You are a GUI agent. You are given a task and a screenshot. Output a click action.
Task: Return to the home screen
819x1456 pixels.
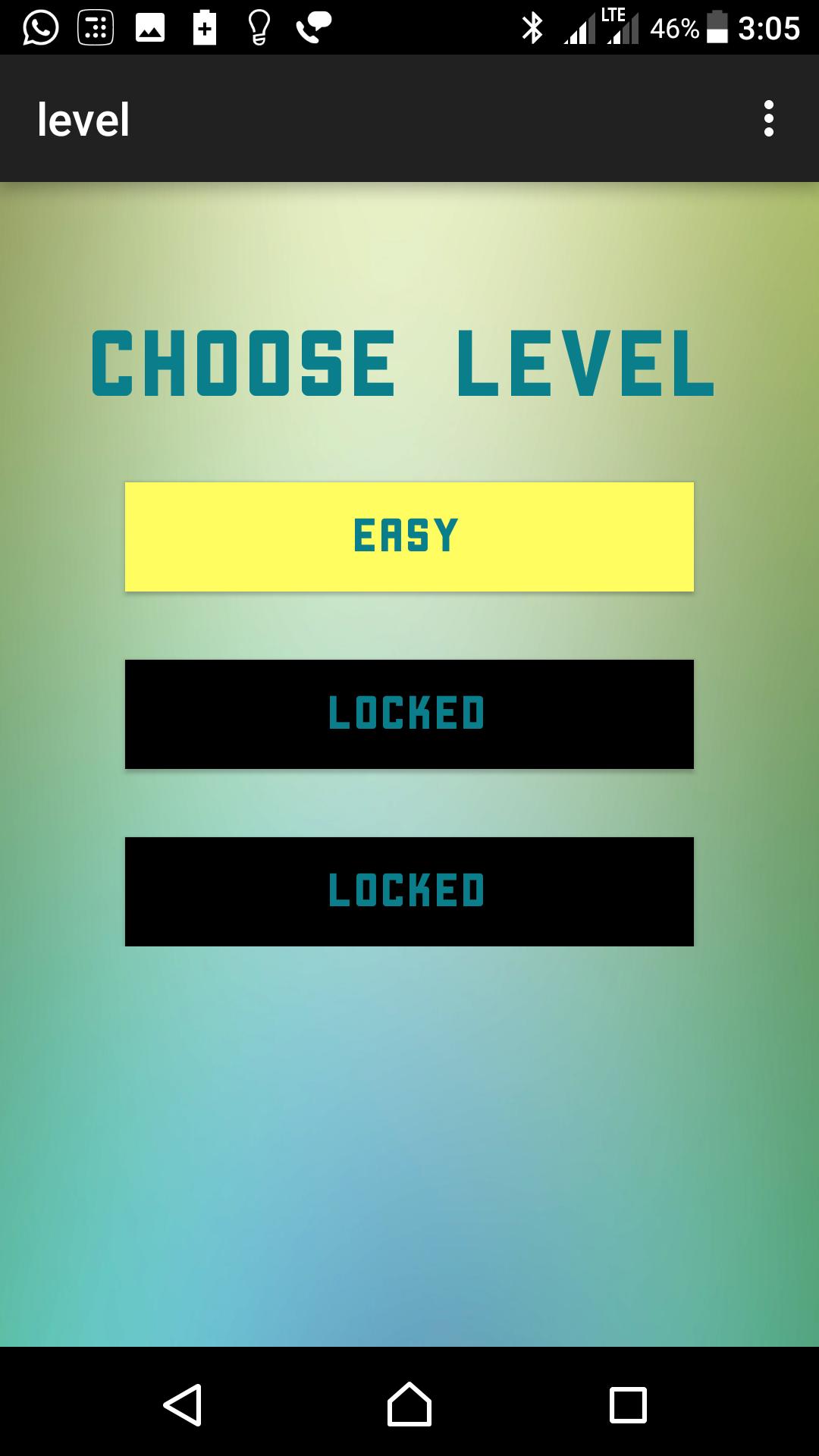pos(409,1404)
